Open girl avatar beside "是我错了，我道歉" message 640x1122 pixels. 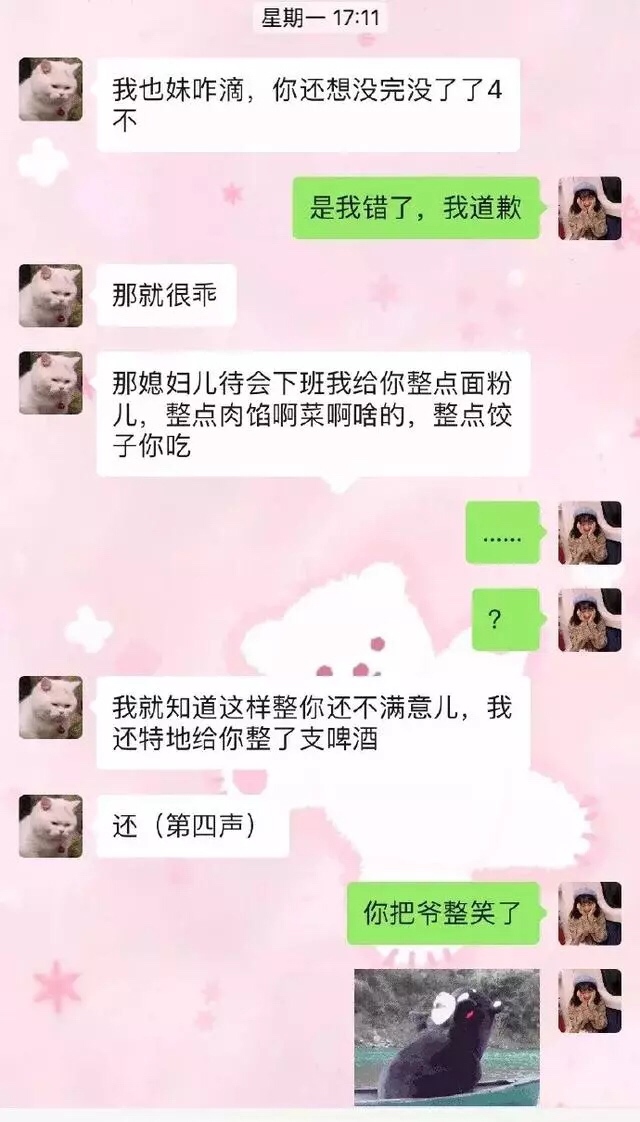[590, 208]
